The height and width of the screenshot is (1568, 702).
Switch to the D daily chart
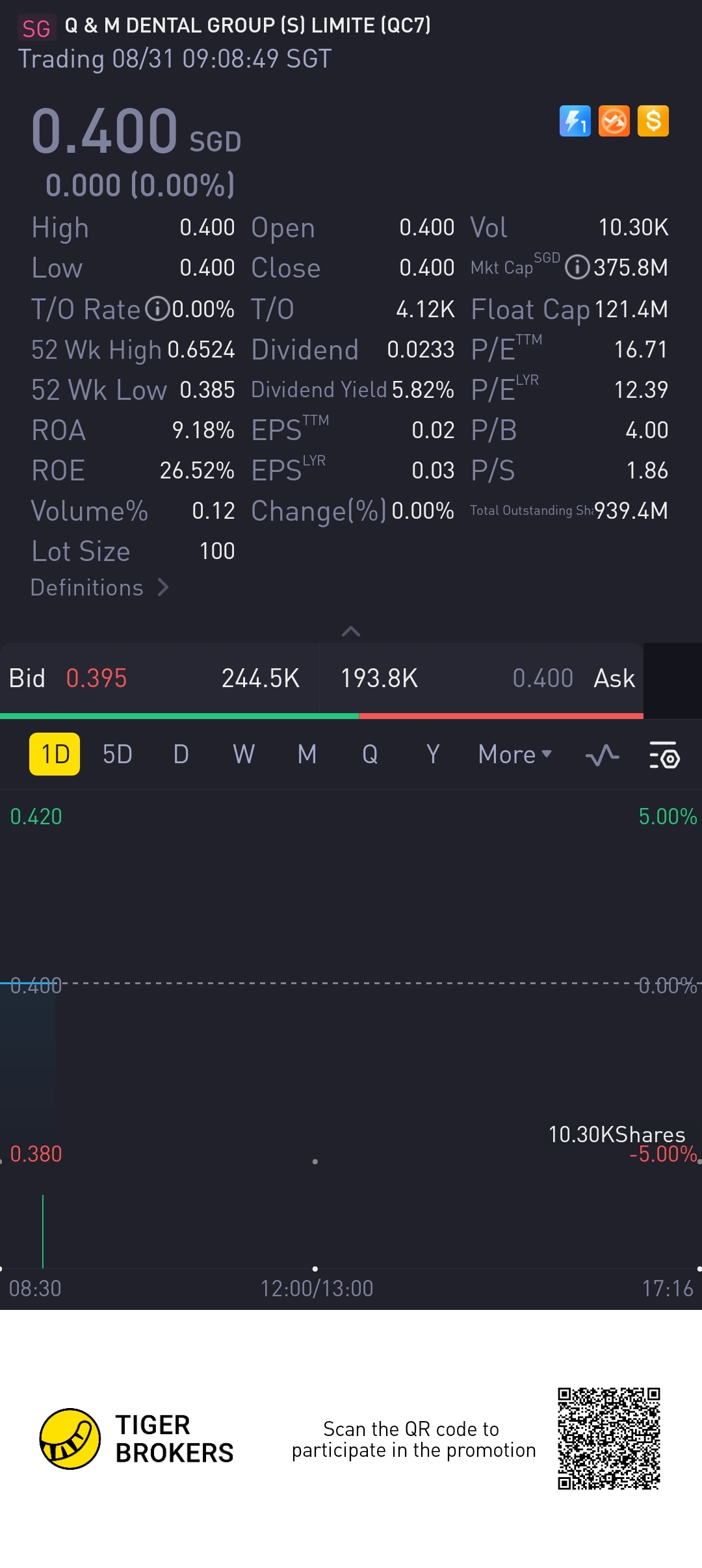pyautogui.click(x=181, y=754)
